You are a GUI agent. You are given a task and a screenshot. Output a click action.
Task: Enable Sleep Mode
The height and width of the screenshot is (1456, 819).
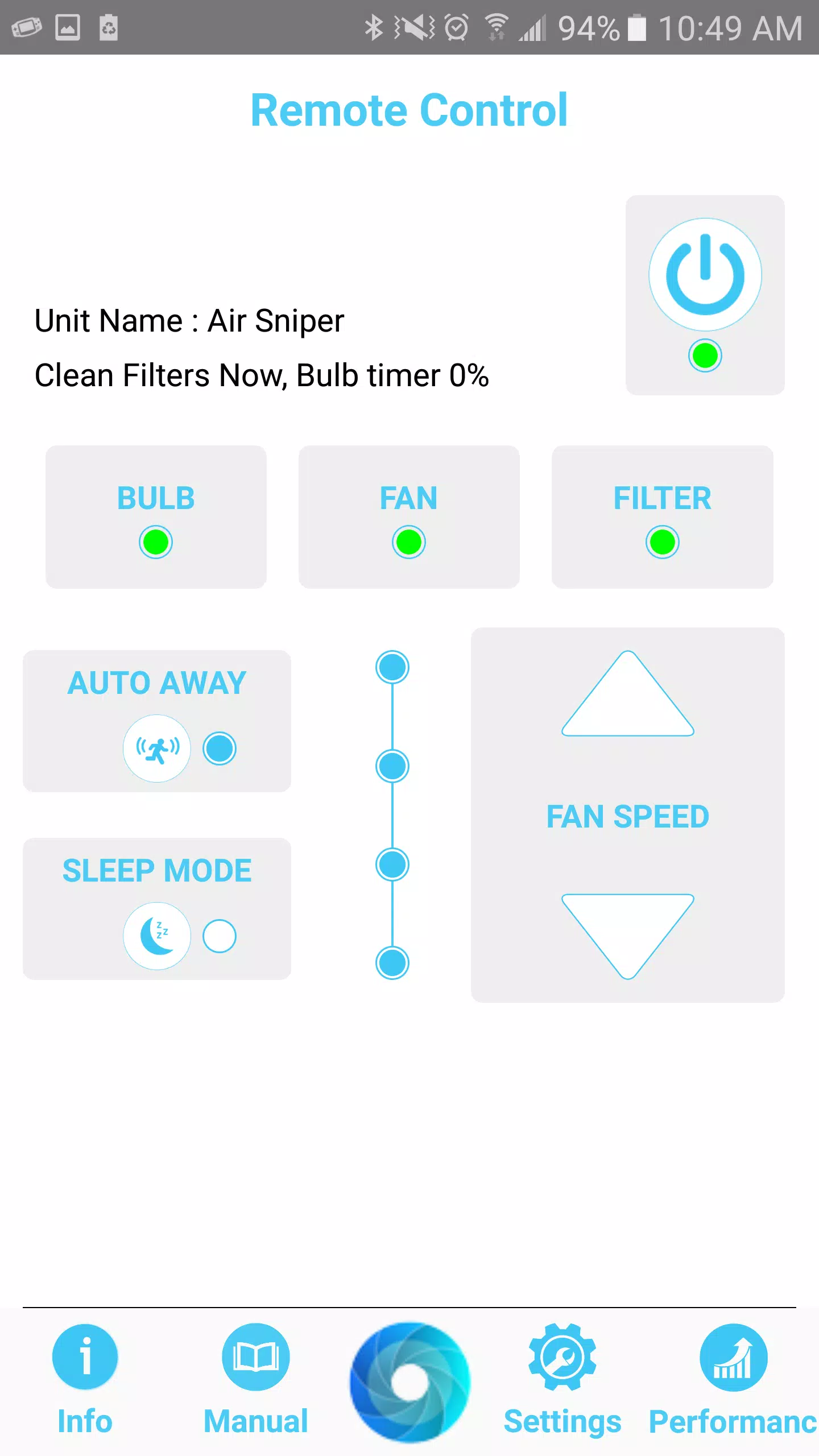157,936
